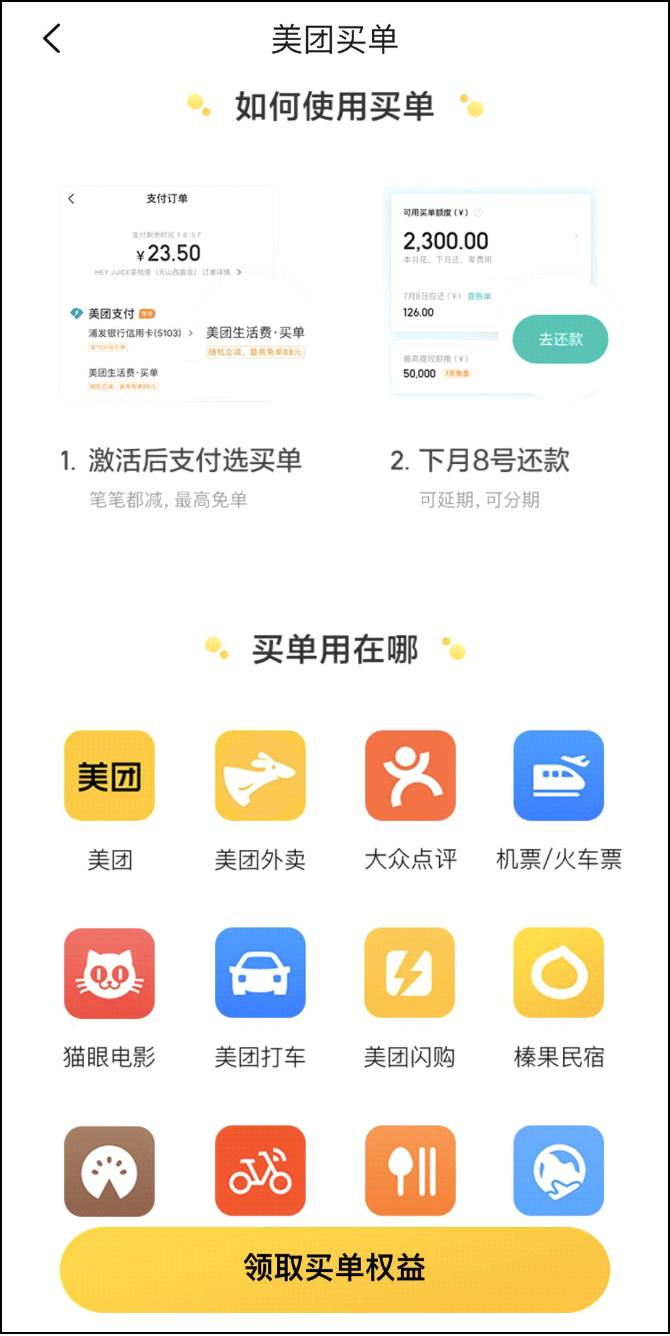Go back from the 美团买单 page

(52, 39)
